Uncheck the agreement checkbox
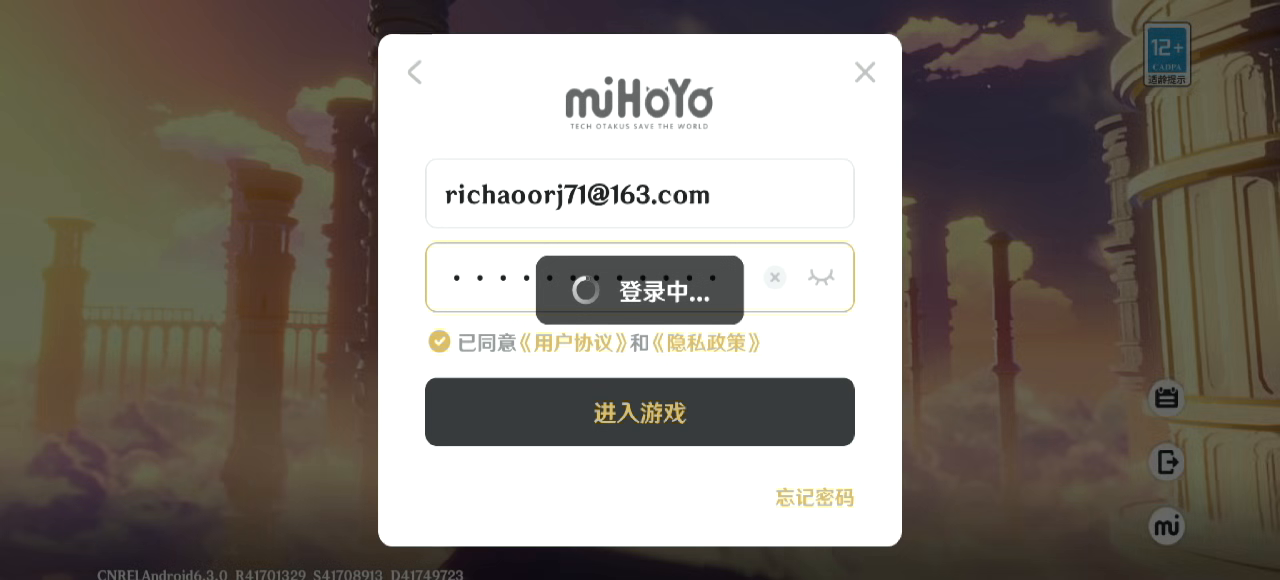This screenshot has width=1280, height=580. tap(439, 342)
